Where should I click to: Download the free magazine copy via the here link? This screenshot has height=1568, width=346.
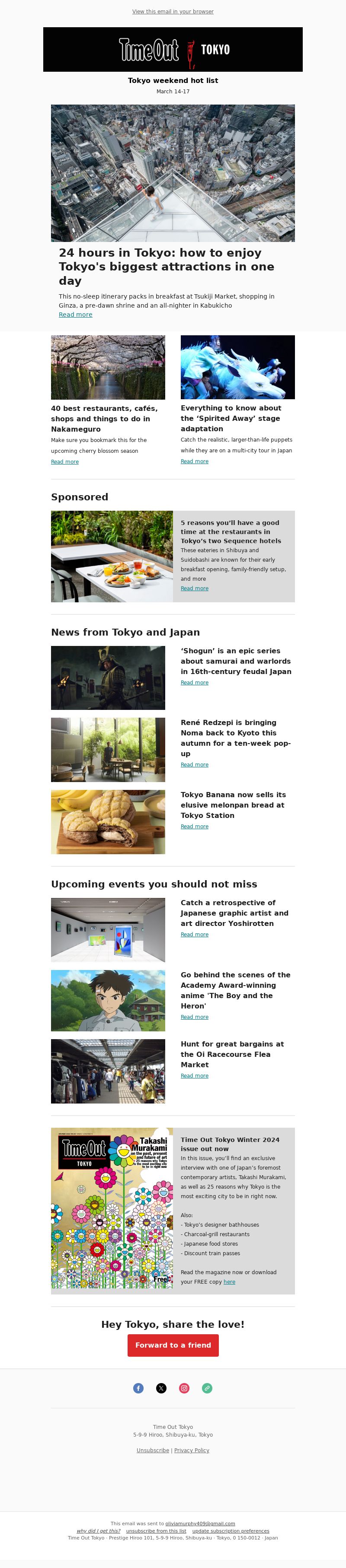(229, 1282)
